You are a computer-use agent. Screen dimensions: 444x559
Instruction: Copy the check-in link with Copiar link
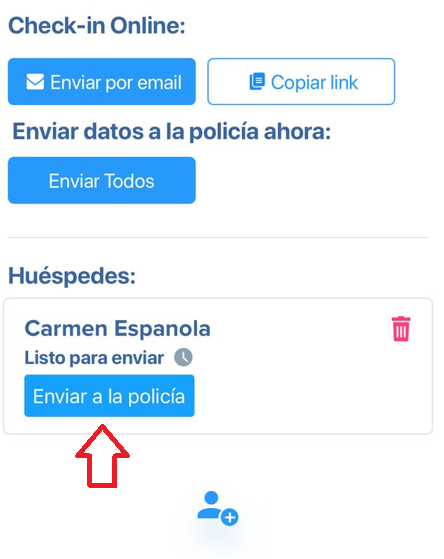[x=301, y=82]
